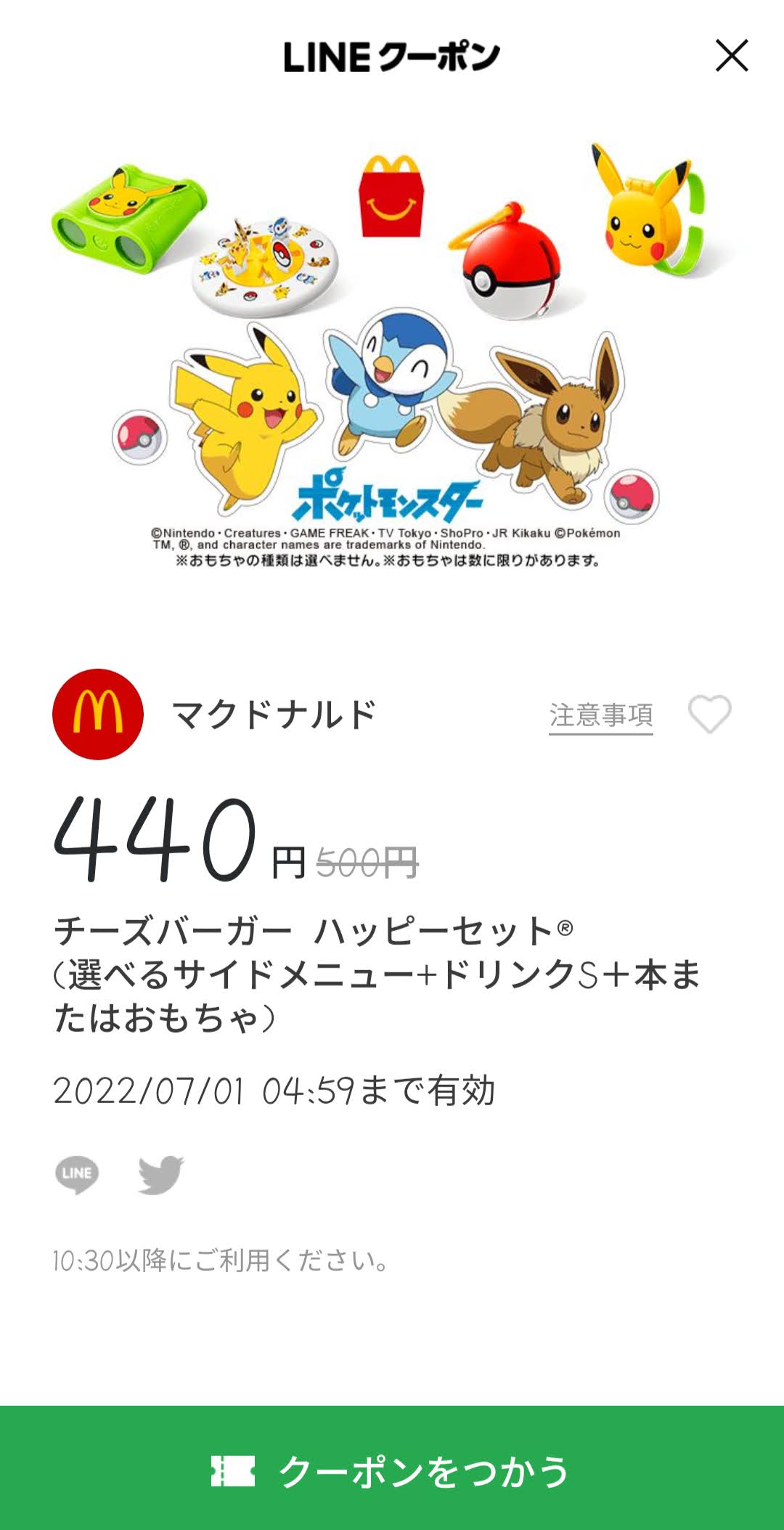
Task: Open the 注意事項 notes link
Action: [x=600, y=715]
